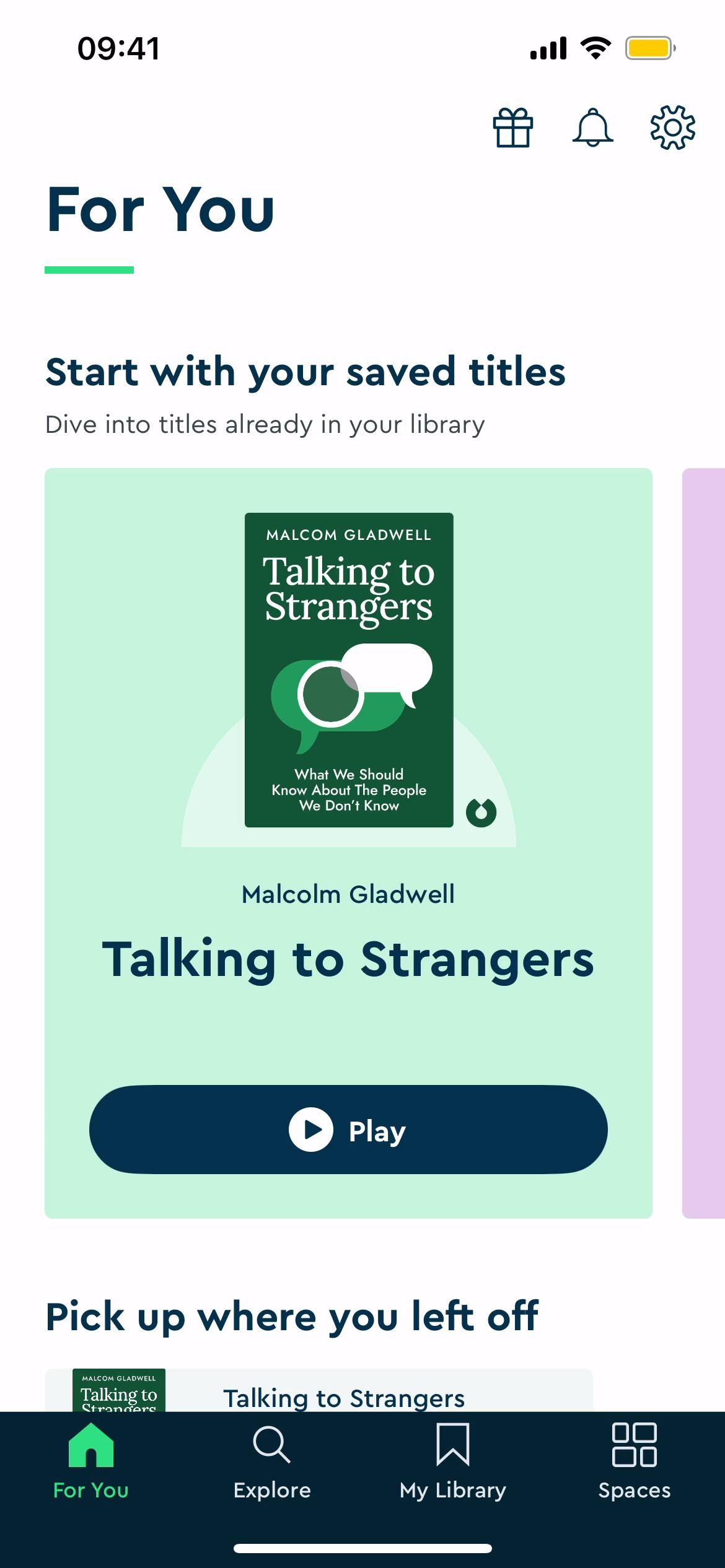Open settings via the gear icon
Image resolution: width=725 pixels, height=1568 pixels.
point(672,128)
